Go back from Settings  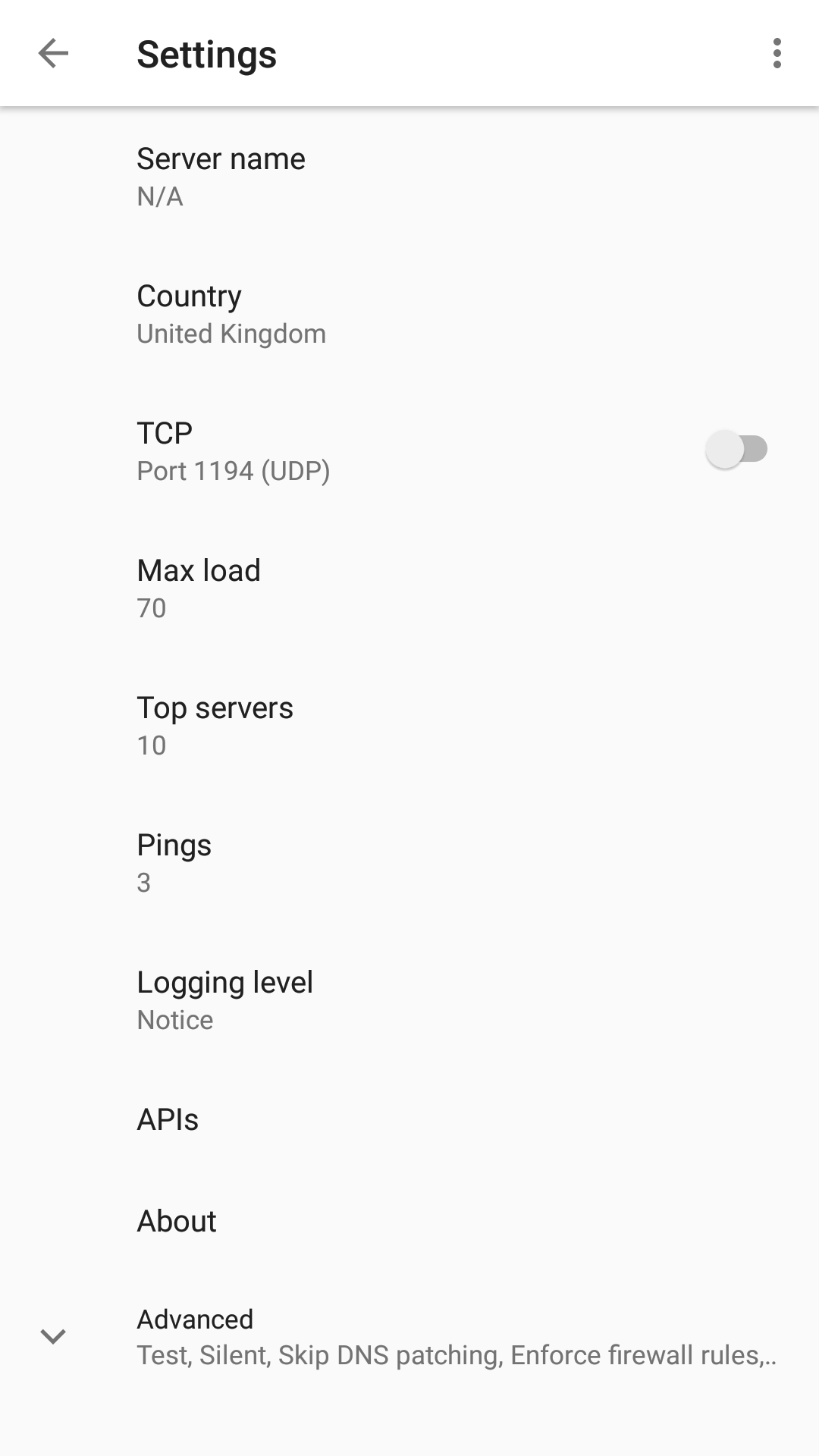(x=53, y=54)
